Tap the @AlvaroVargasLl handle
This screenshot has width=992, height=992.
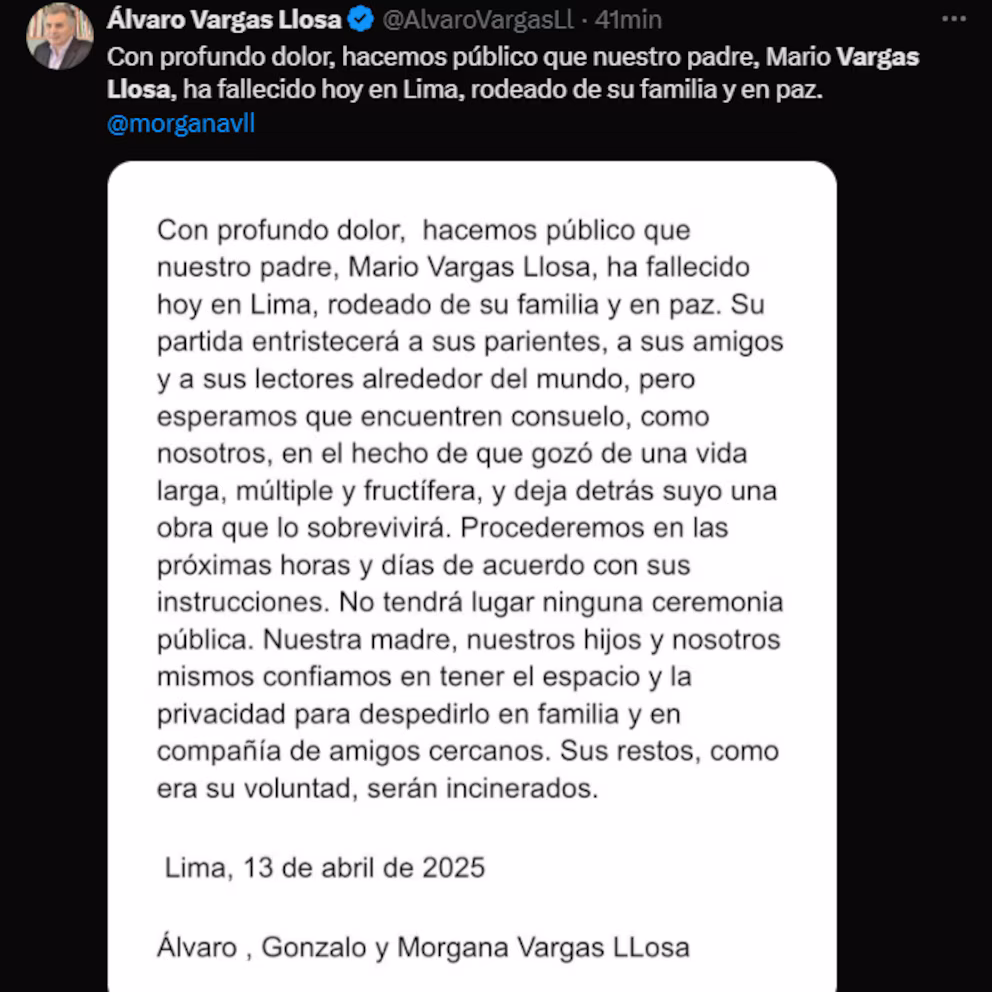click(478, 19)
